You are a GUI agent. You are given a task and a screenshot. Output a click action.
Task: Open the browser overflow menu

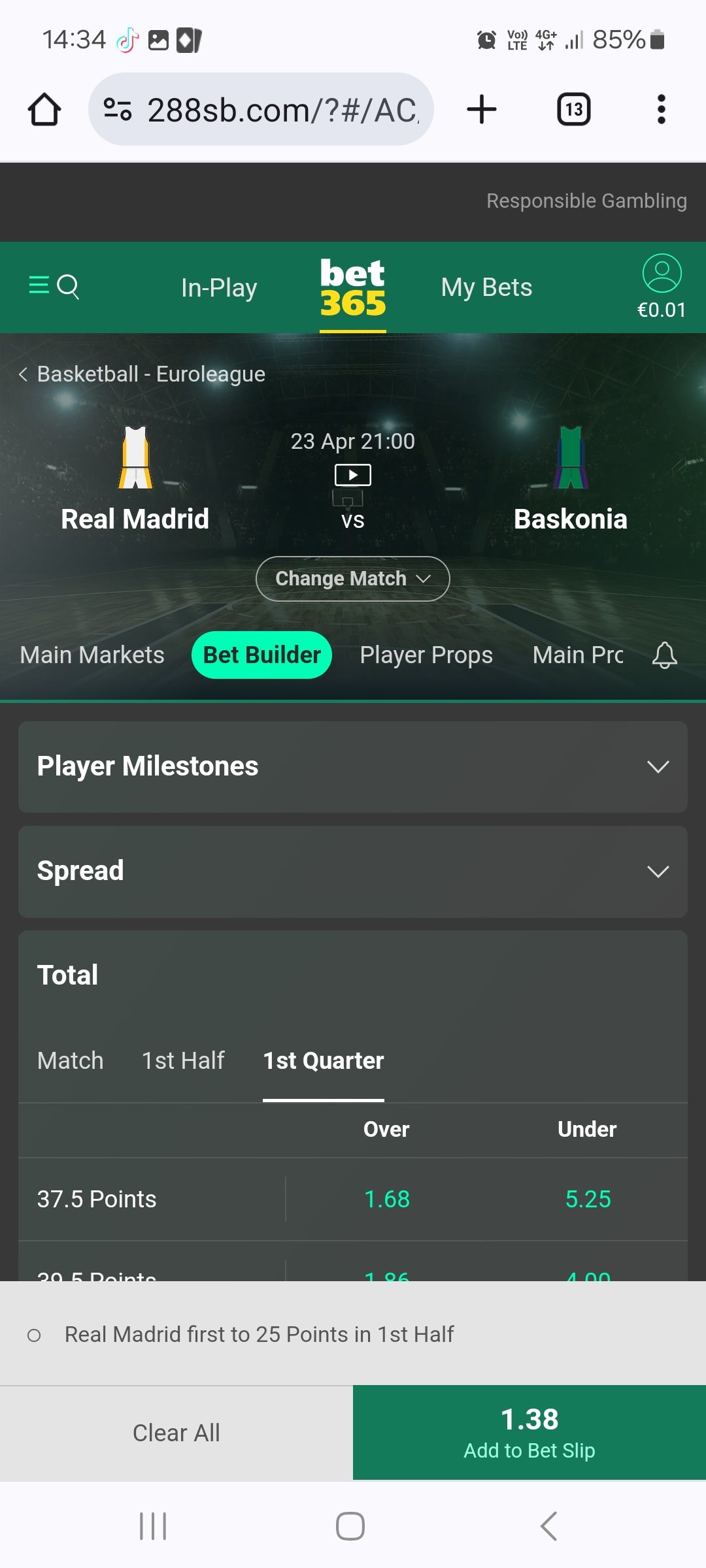click(x=661, y=109)
